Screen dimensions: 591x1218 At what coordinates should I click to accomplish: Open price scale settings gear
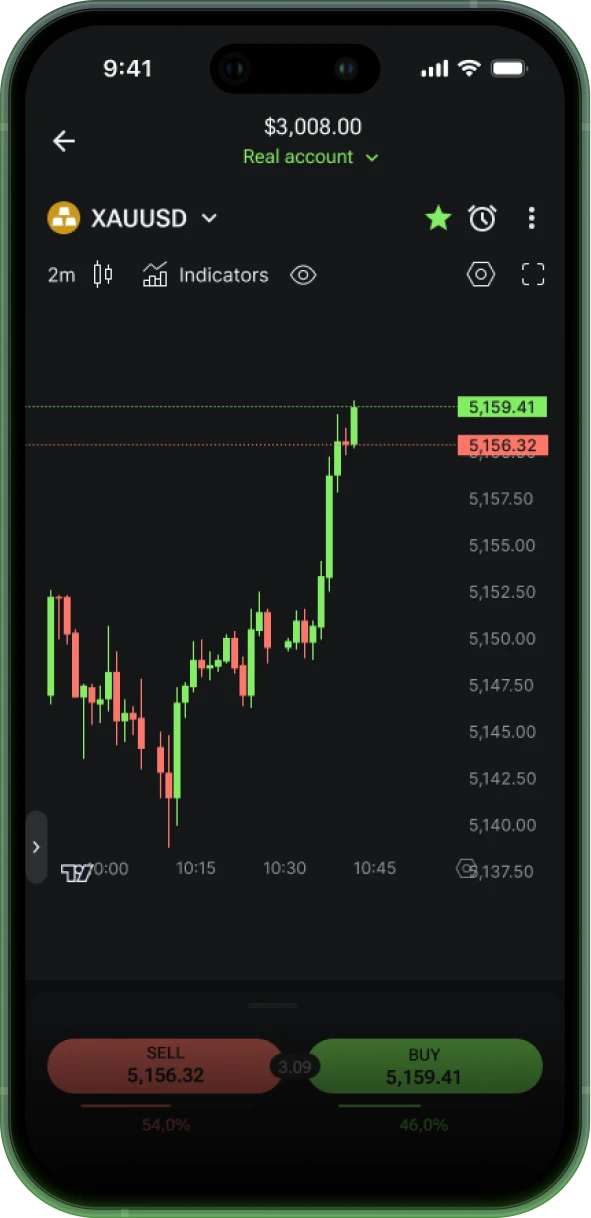(465, 868)
